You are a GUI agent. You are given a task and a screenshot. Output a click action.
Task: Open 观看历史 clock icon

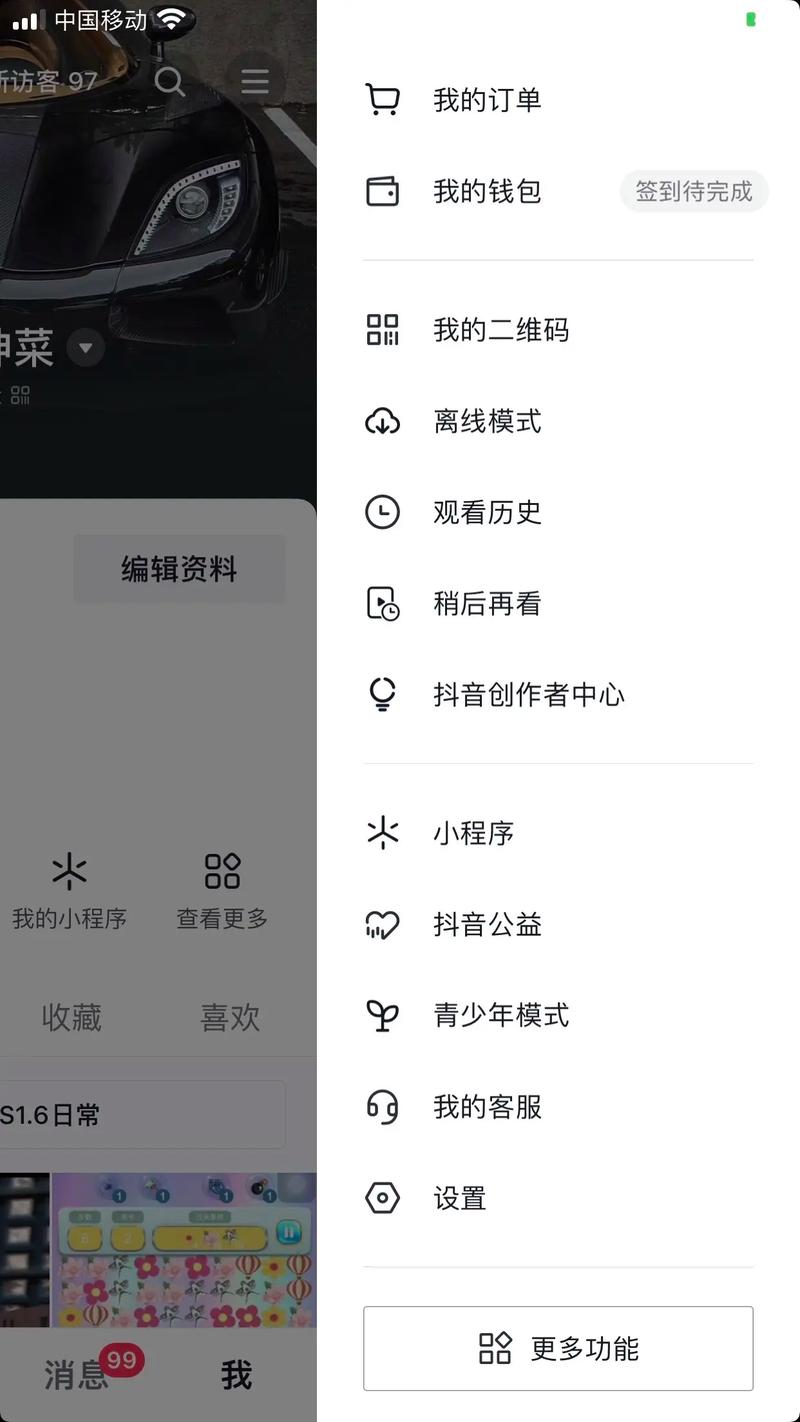(382, 512)
